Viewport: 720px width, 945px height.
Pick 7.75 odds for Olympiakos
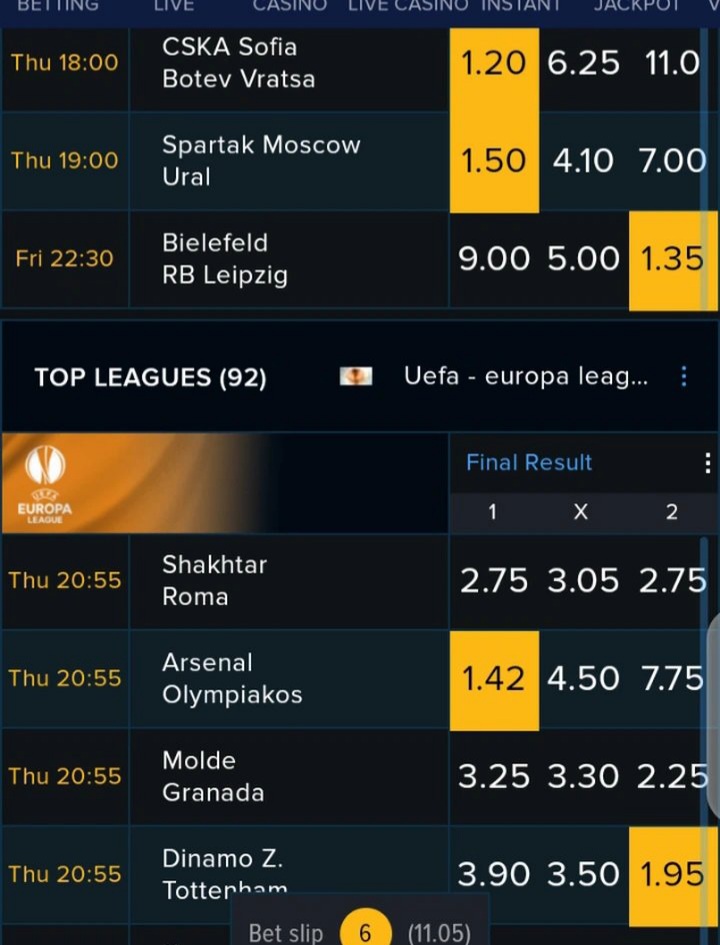click(x=672, y=679)
